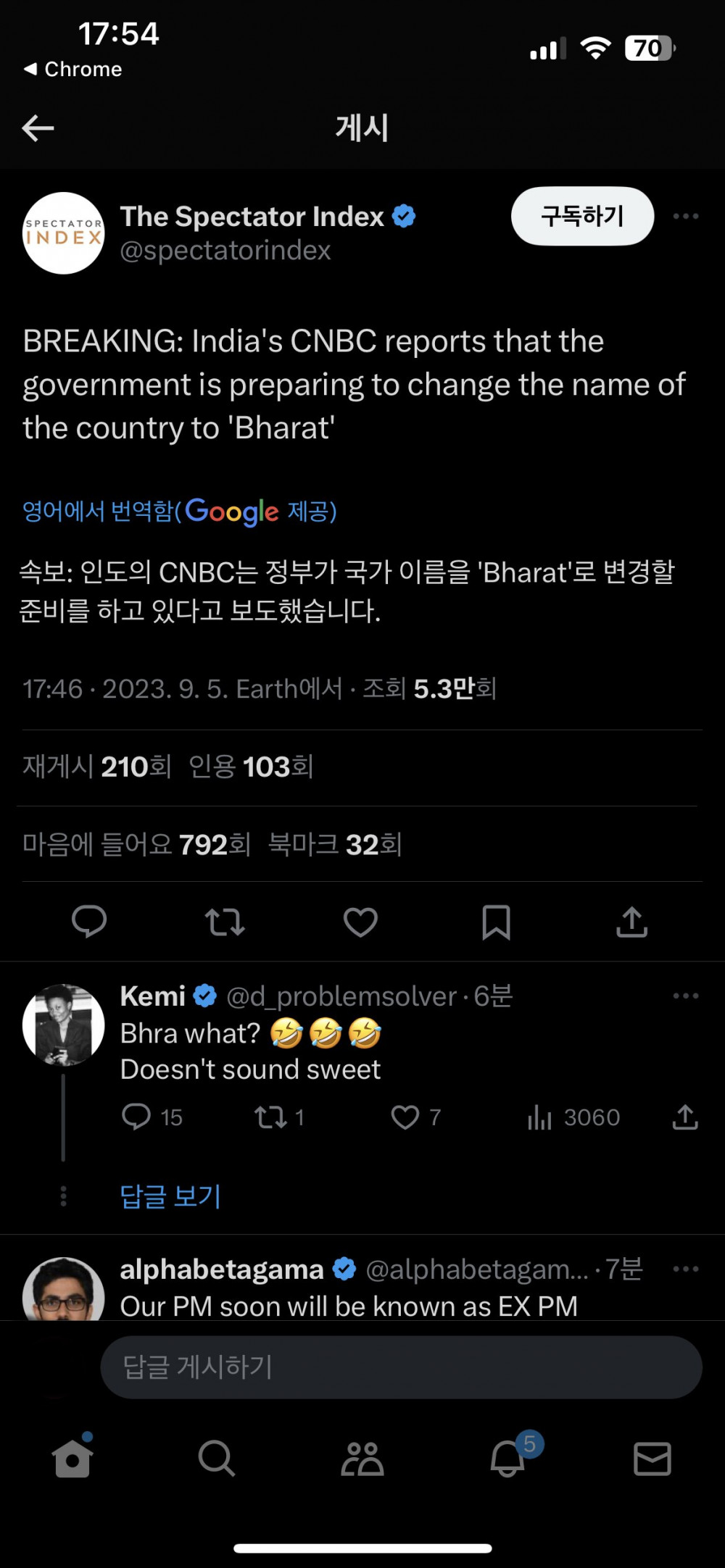Open the reply composer icon under the tweet
The image size is (725, 1568).
coord(90,922)
